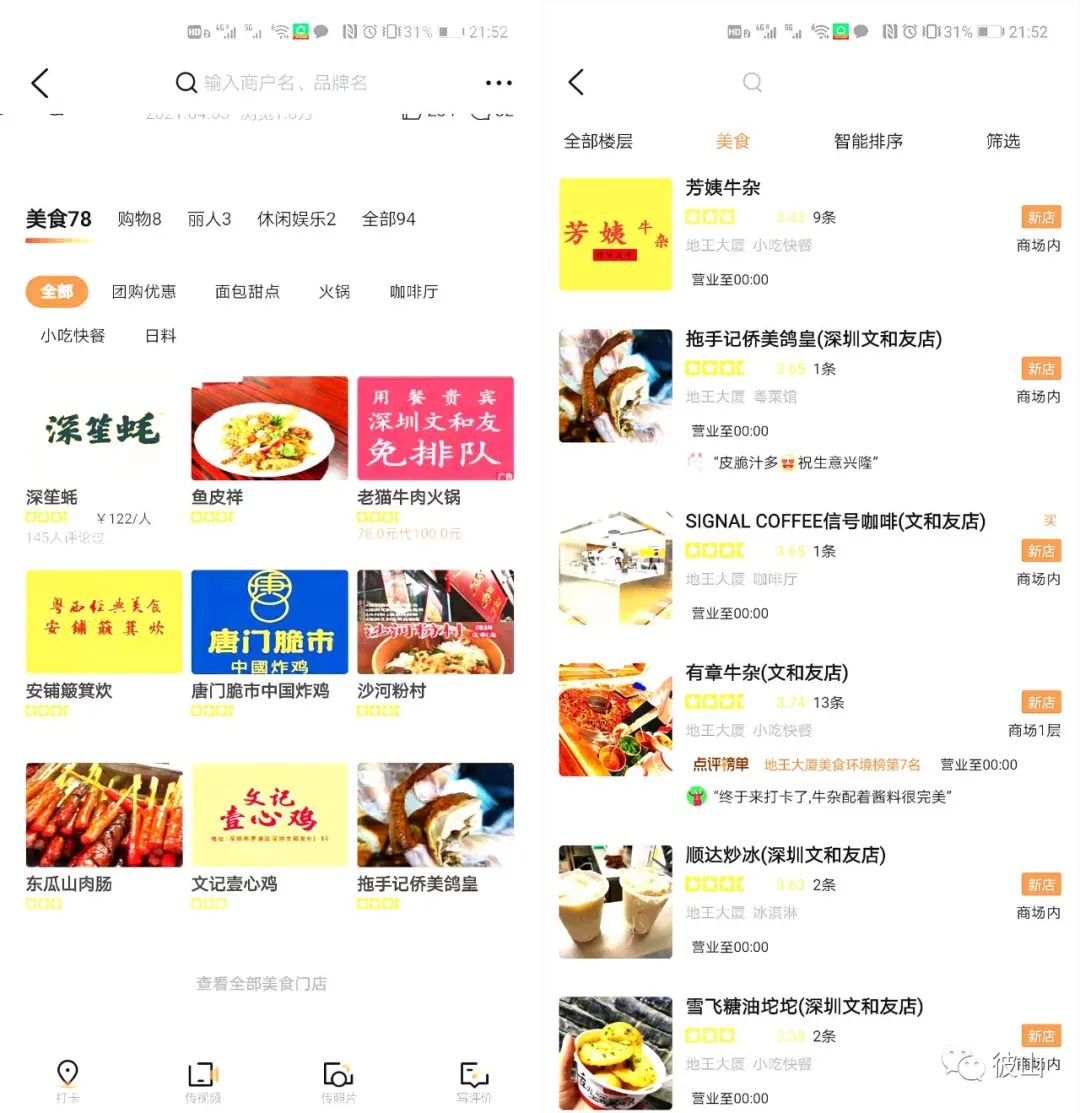Viewport: 1080px width, 1113px height.
Task: Switch to the 休闲娱乐2 tab
Action: click(296, 219)
